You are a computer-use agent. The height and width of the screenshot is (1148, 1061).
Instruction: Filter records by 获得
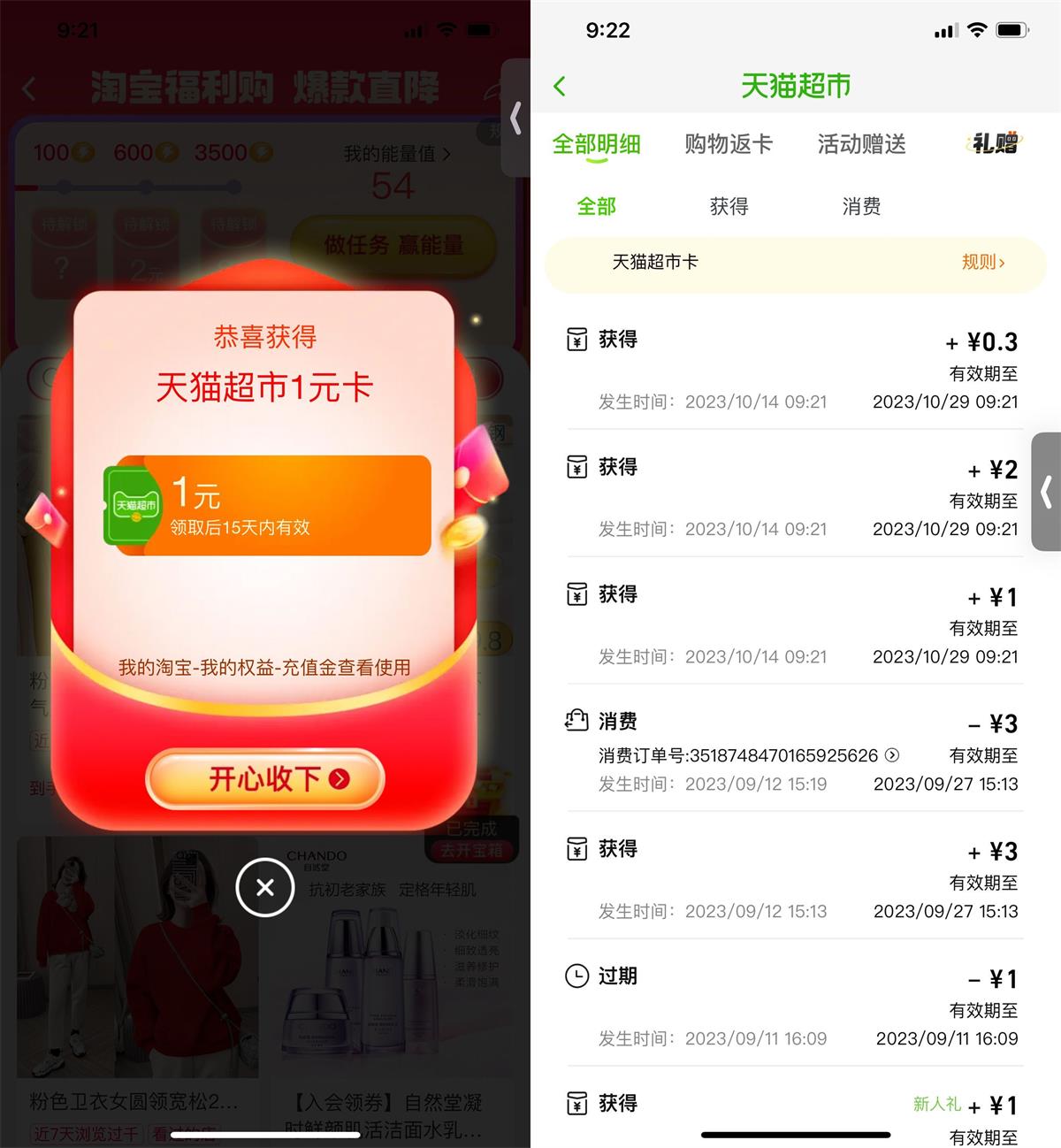pos(729,207)
